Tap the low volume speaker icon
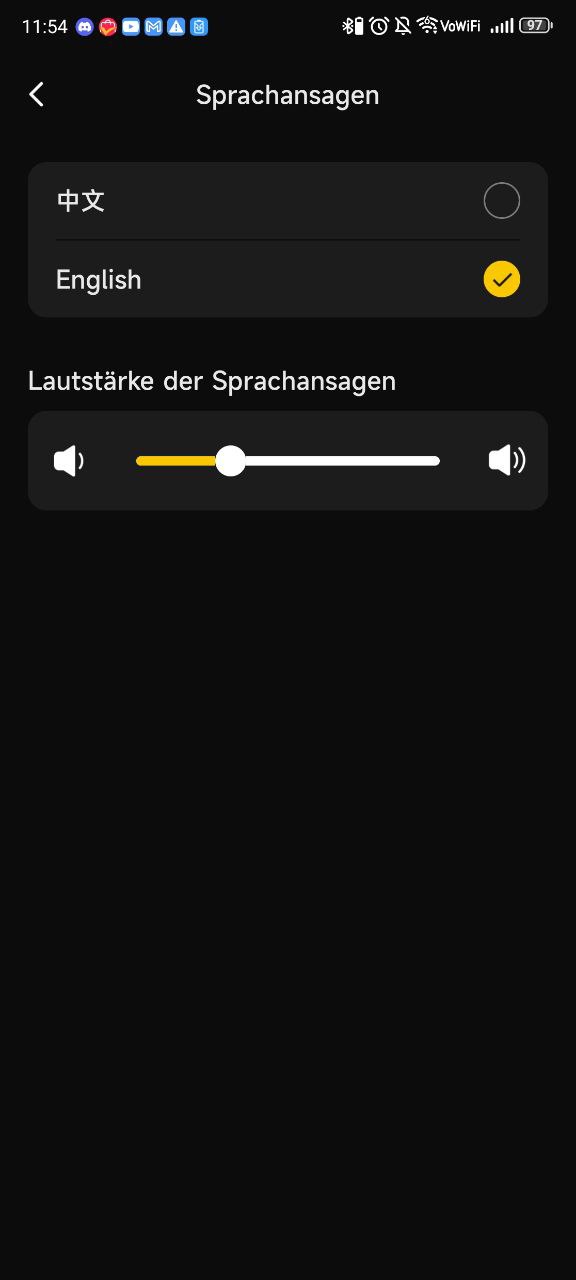This screenshot has width=576, height=1280. (x=69, y=461)
